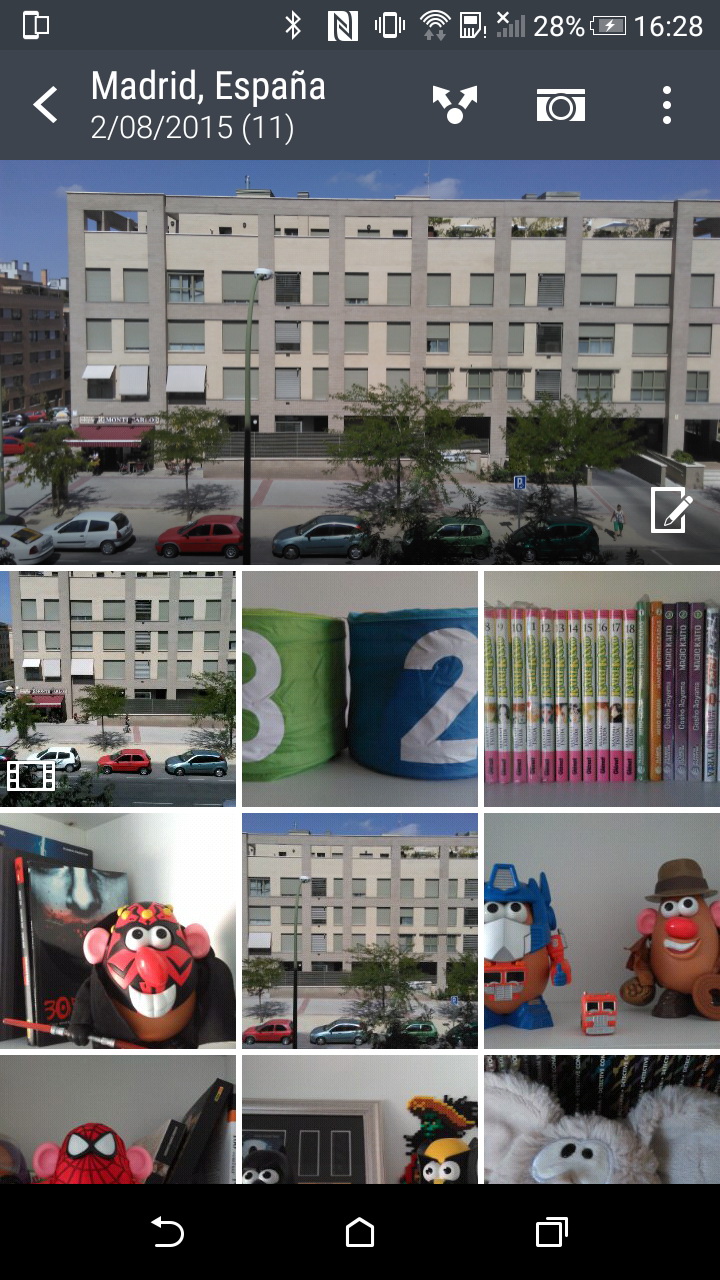Screen dimensions: 720x1280
Task: Return to the home screen
Action: tap(360, 1232)
